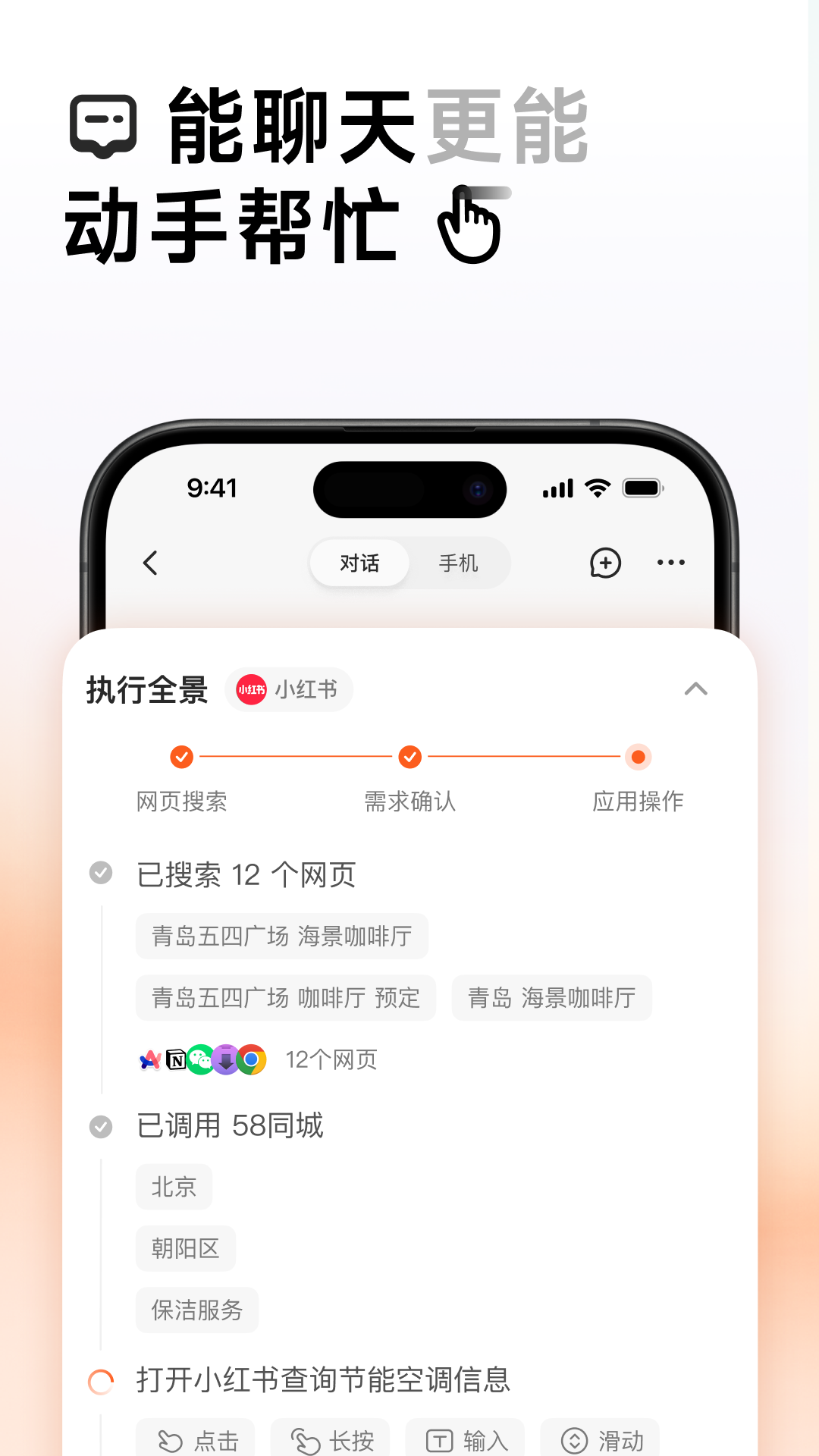This screenshot has width=819, height=1456.
Task: Click the 应用操作 progress dot
Action: coord(638,757)
